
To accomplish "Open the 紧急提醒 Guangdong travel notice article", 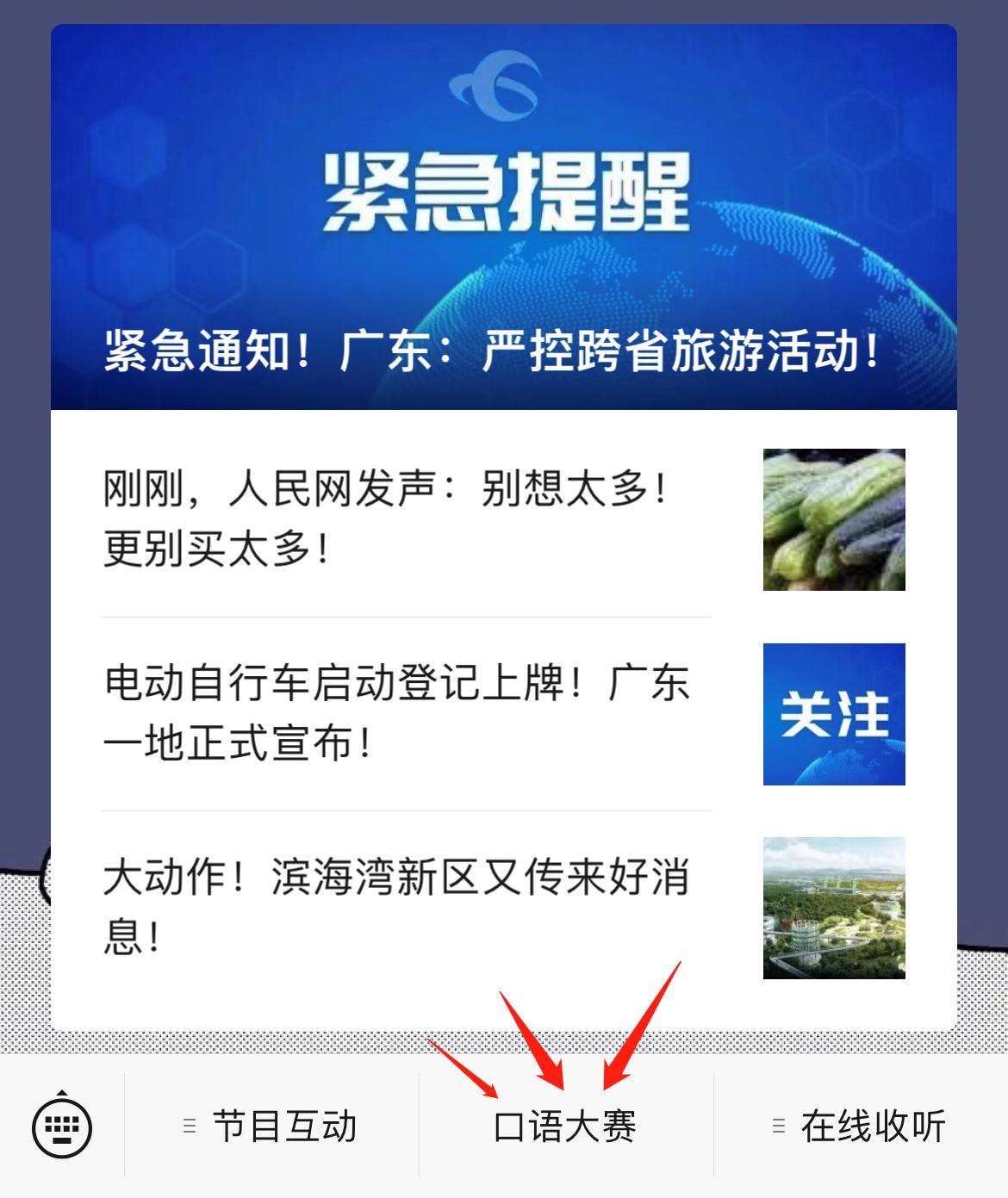I will 503,217.
